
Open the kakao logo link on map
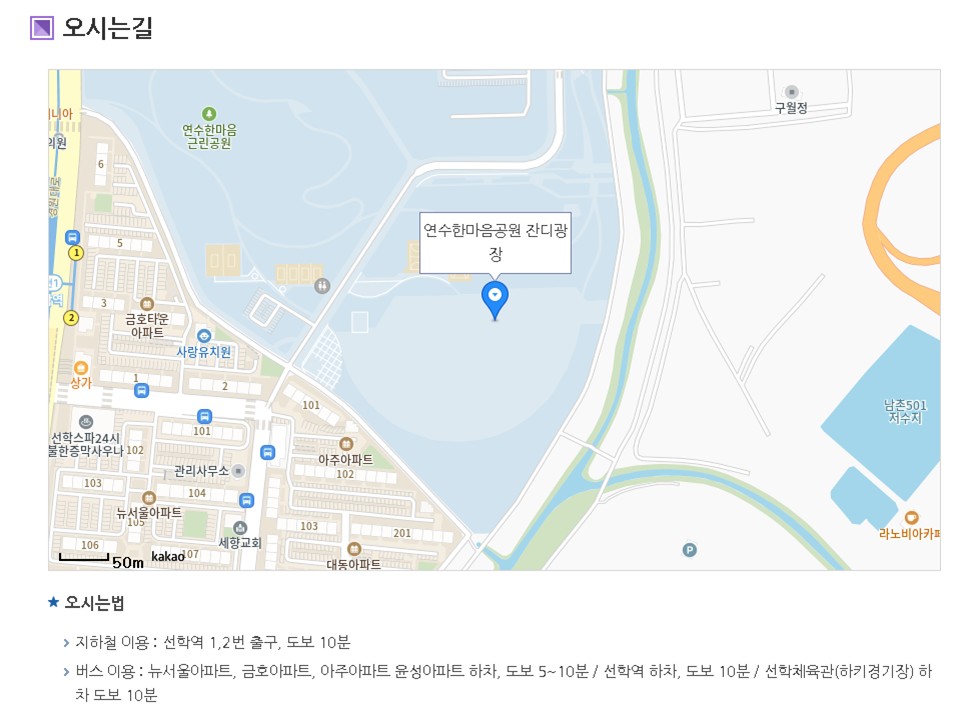(x=168, y=557)
